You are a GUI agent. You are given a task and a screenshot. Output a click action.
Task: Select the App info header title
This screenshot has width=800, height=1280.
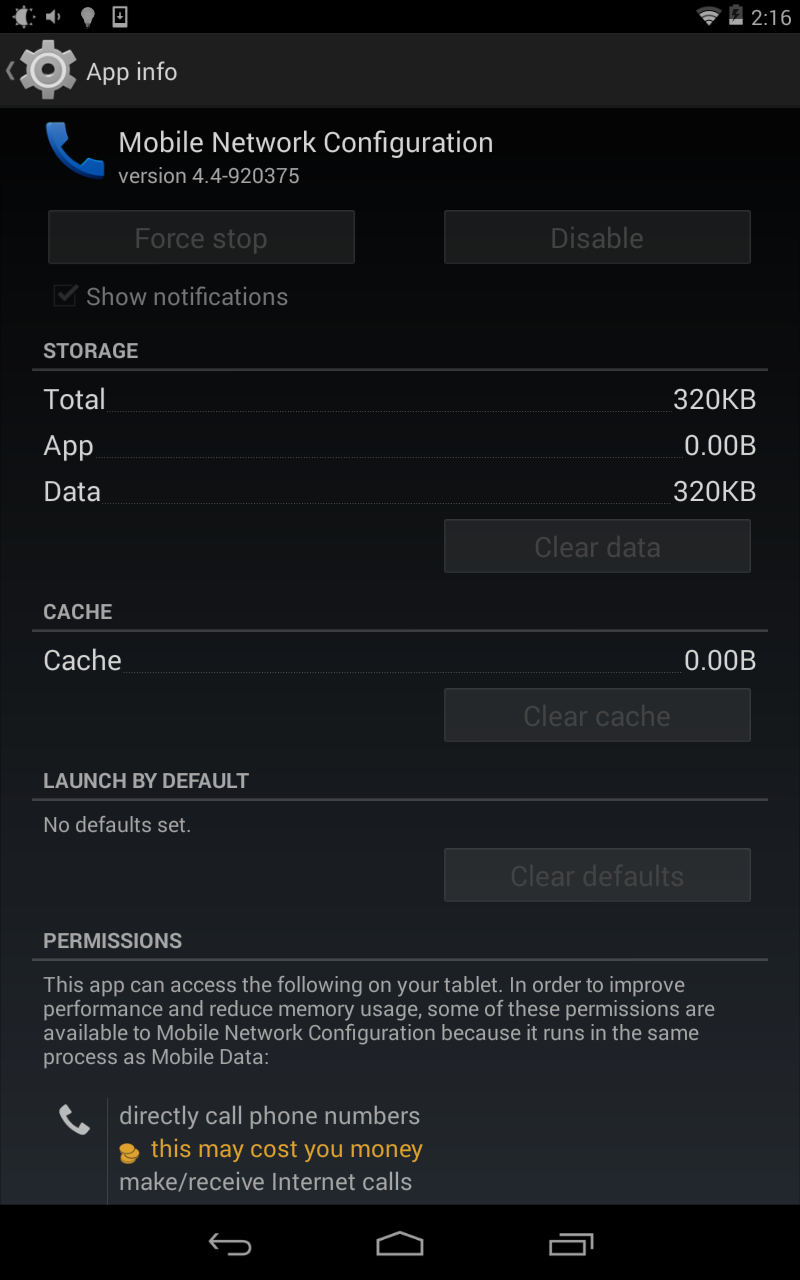(x=131, y=71)
